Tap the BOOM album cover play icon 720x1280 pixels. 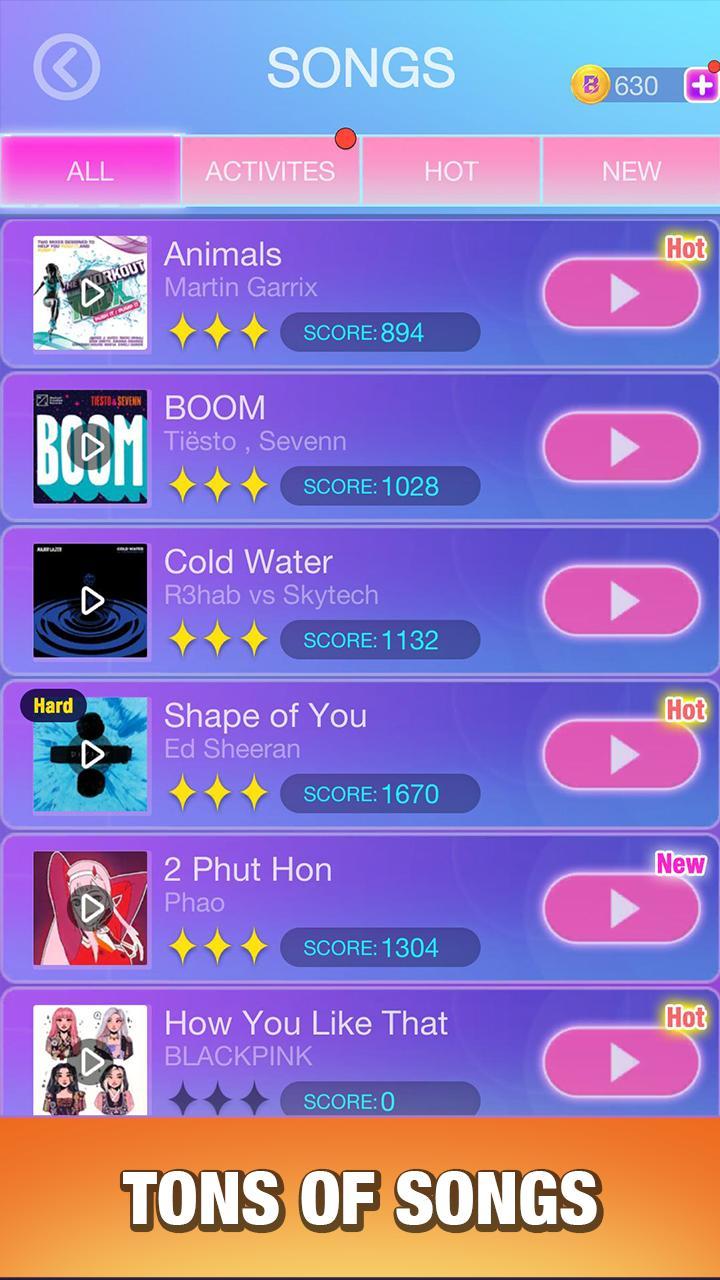(90, 446)
